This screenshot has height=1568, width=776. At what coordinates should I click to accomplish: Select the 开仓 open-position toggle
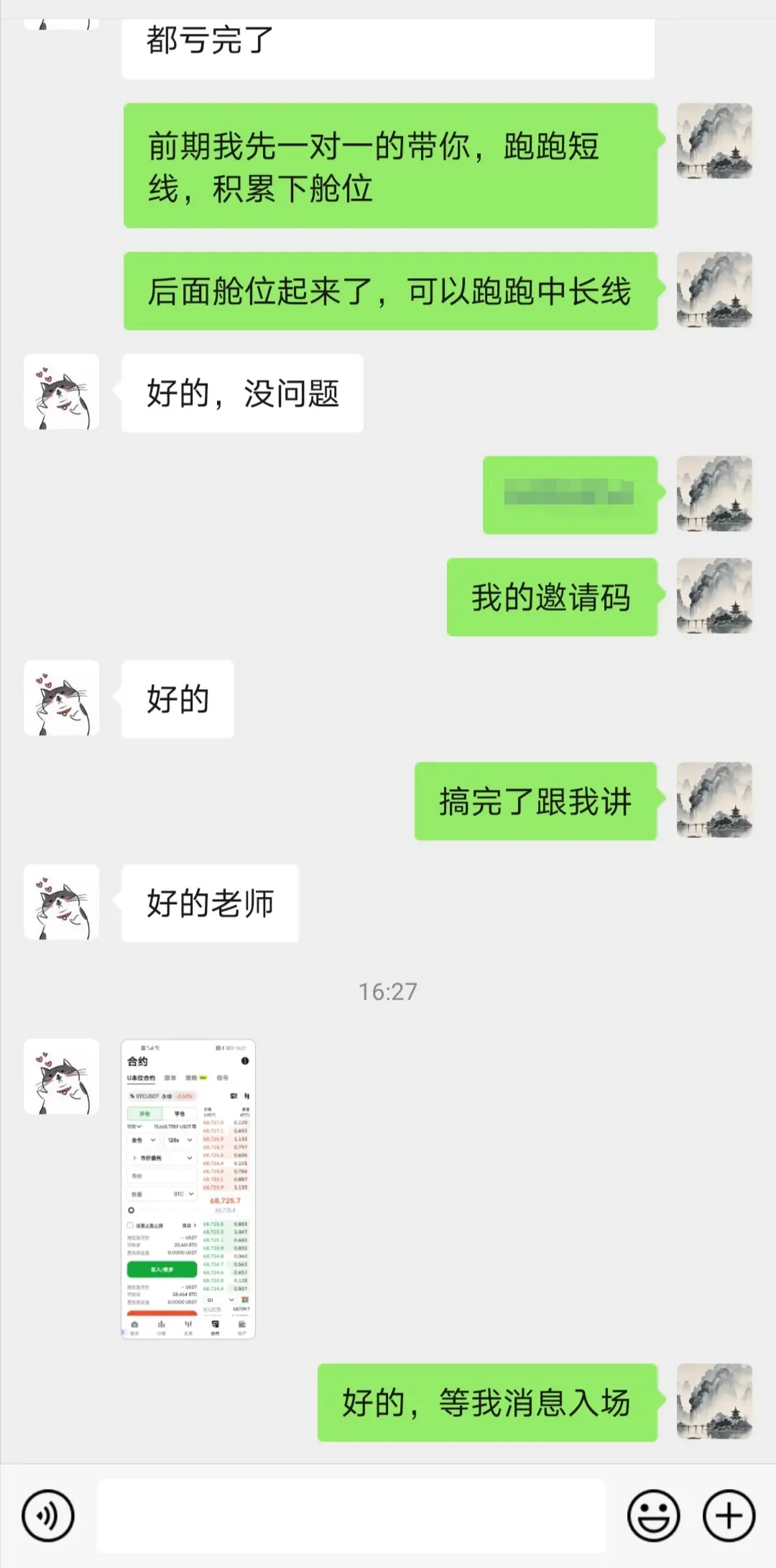(144, 1114)
